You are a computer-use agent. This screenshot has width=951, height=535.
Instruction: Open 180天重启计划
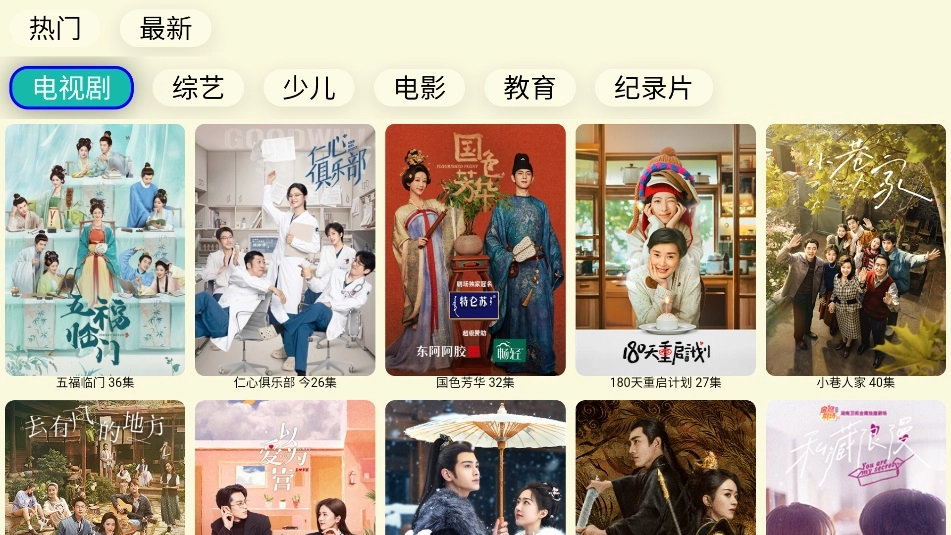[x=665, y=250]
